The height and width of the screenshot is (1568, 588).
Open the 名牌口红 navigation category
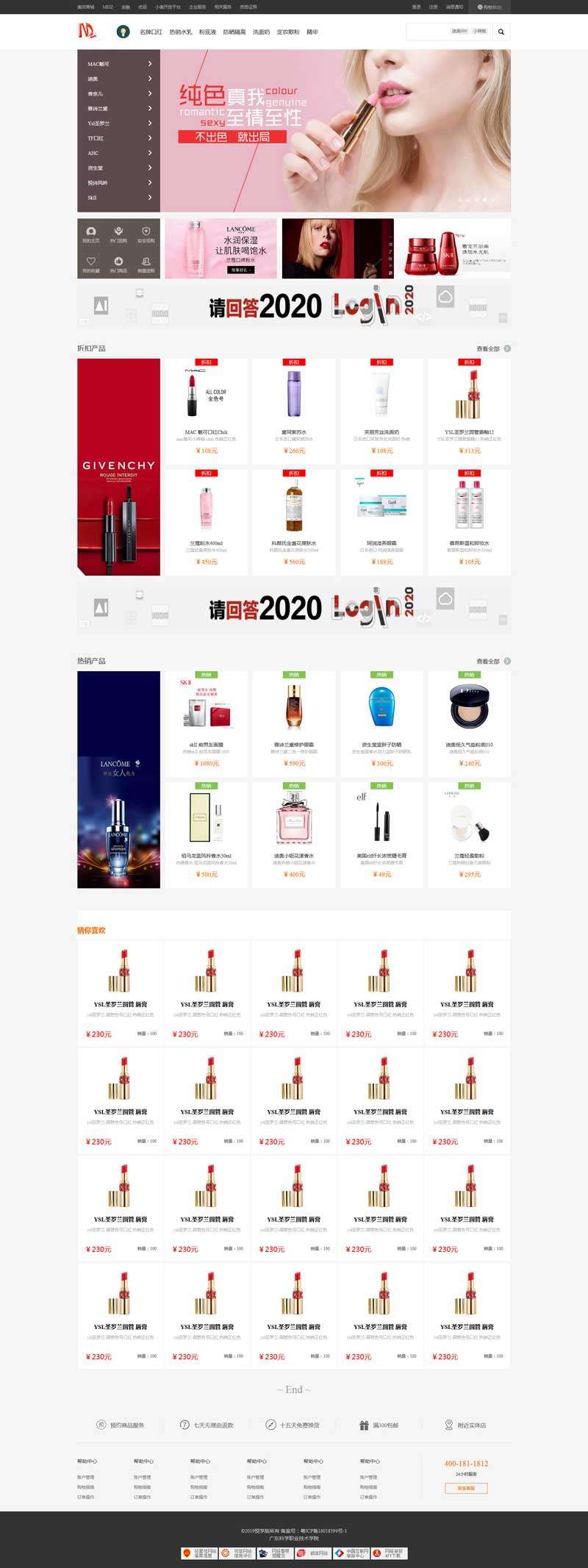click(151, 32)
